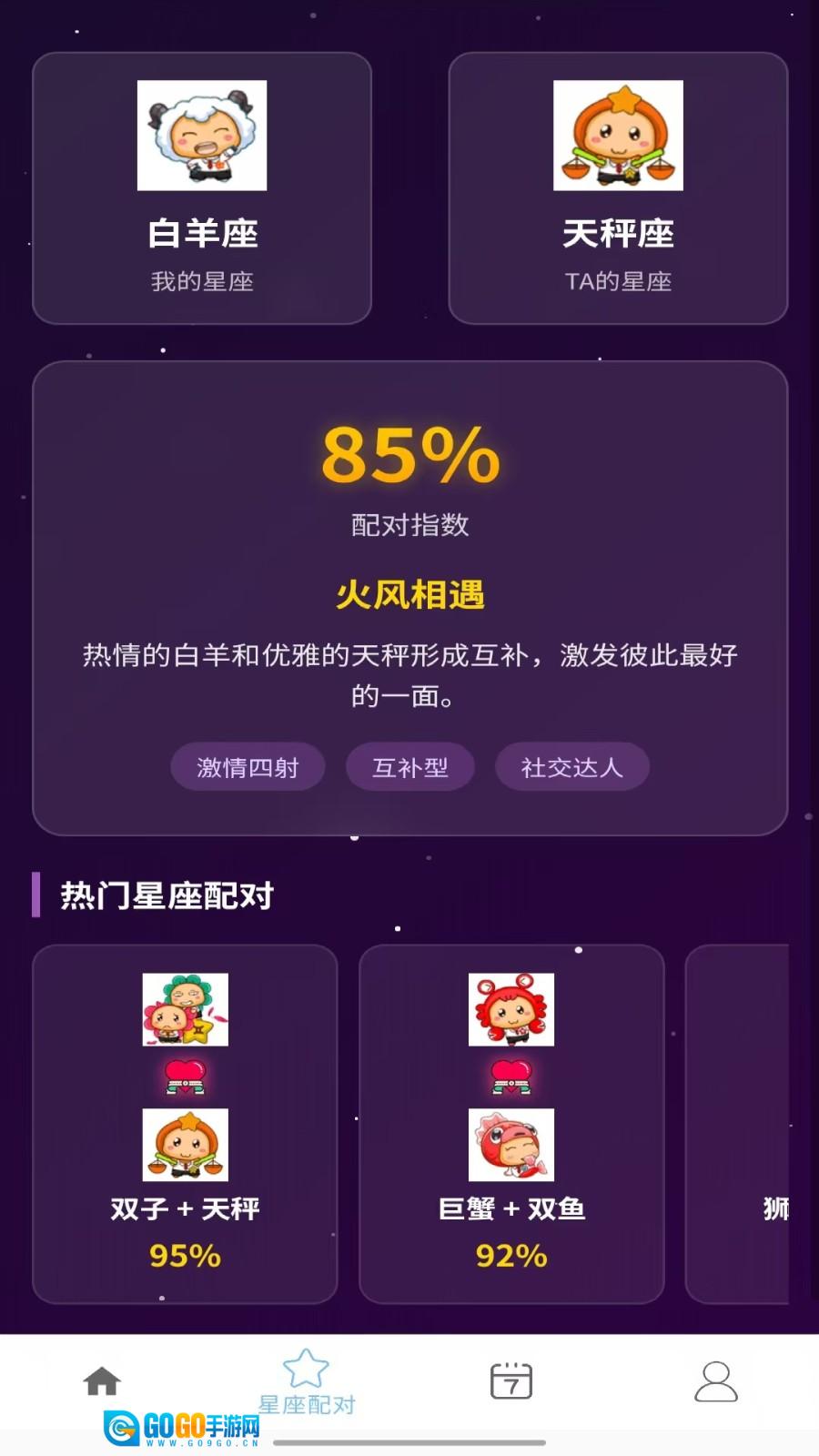Change TA's zodiac sign 天秤座

[x=618, y=188]
